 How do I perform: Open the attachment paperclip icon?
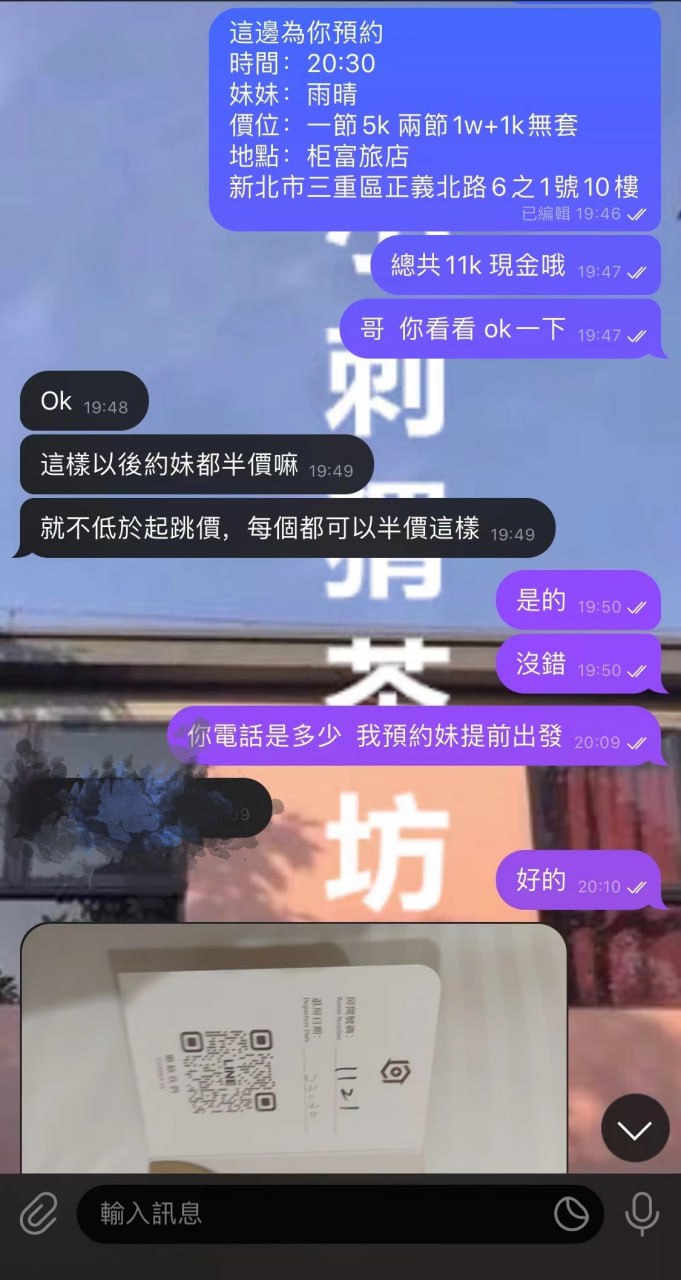click(39, 1214)
